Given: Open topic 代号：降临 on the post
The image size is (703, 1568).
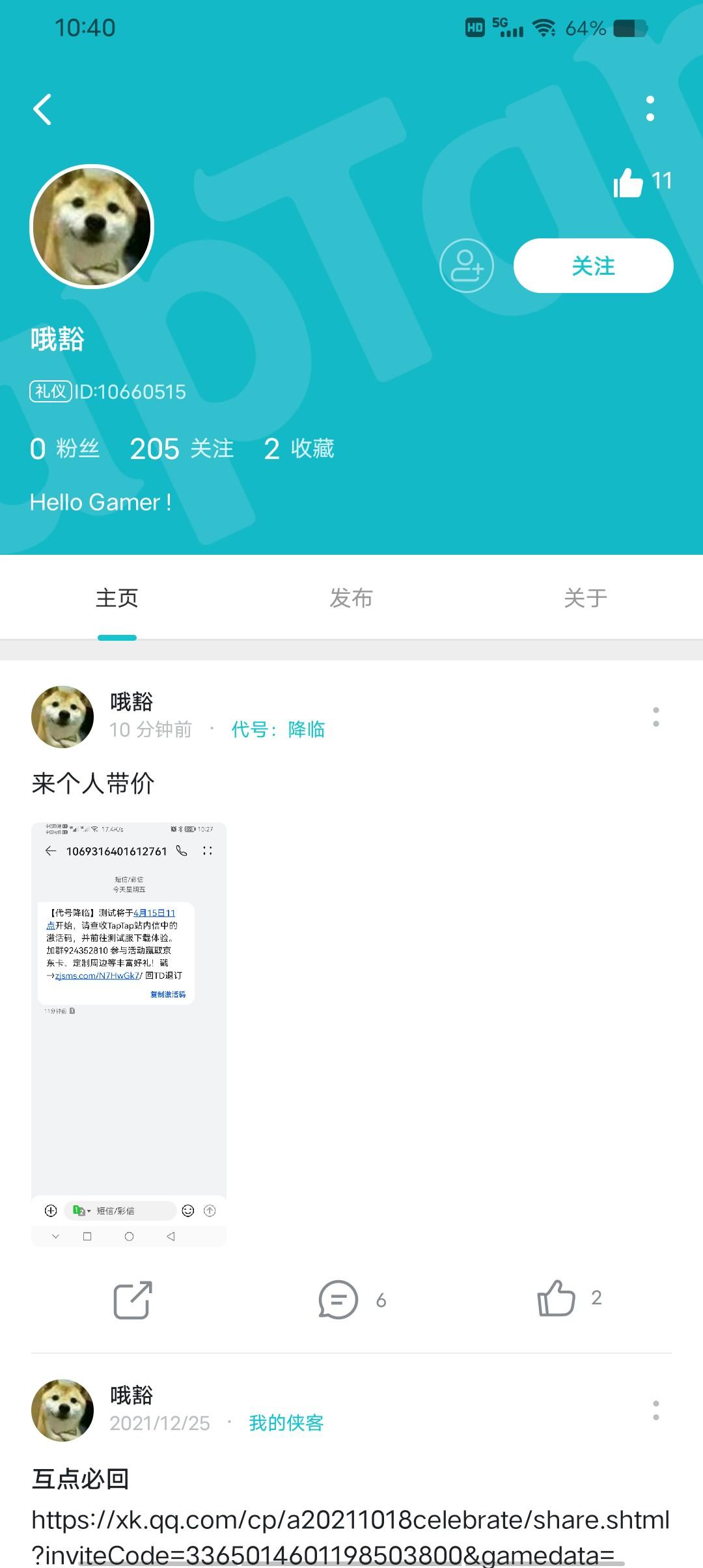Looking at the screenshot, I should click(275, 729).
